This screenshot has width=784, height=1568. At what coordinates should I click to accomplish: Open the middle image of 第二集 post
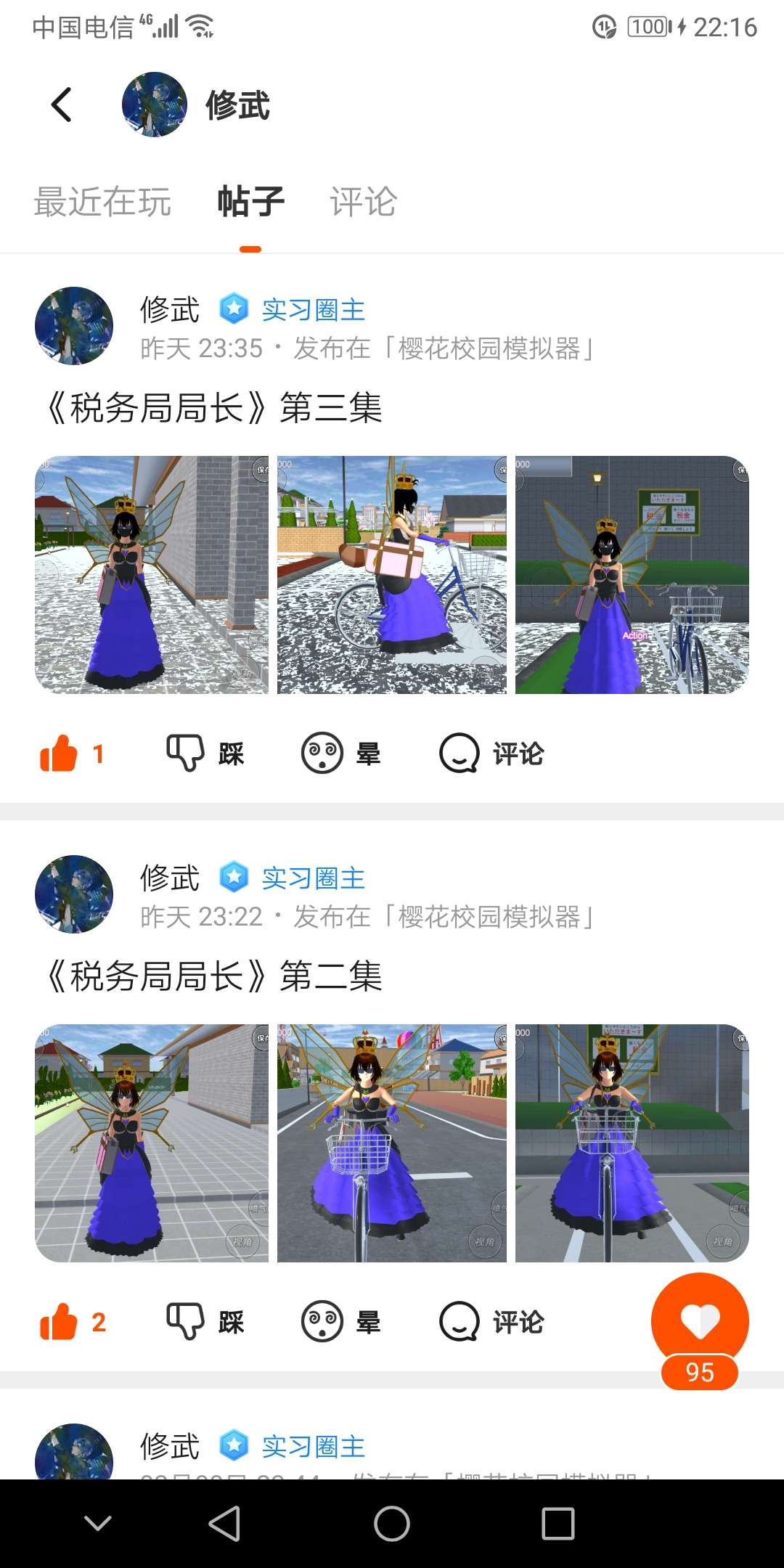click(392, 1143)
